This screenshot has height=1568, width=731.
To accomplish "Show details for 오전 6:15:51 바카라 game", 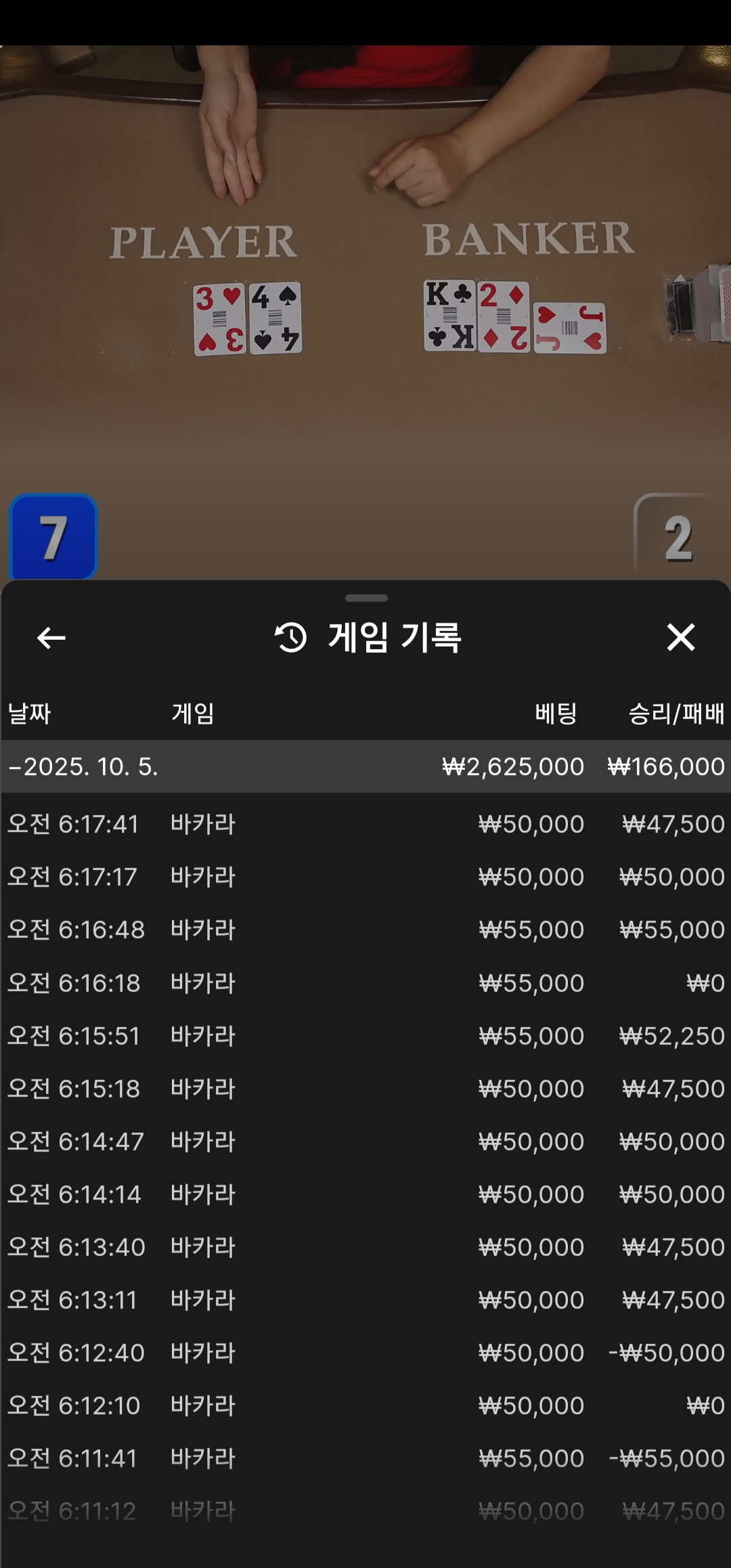I will tap(365, 1036).
